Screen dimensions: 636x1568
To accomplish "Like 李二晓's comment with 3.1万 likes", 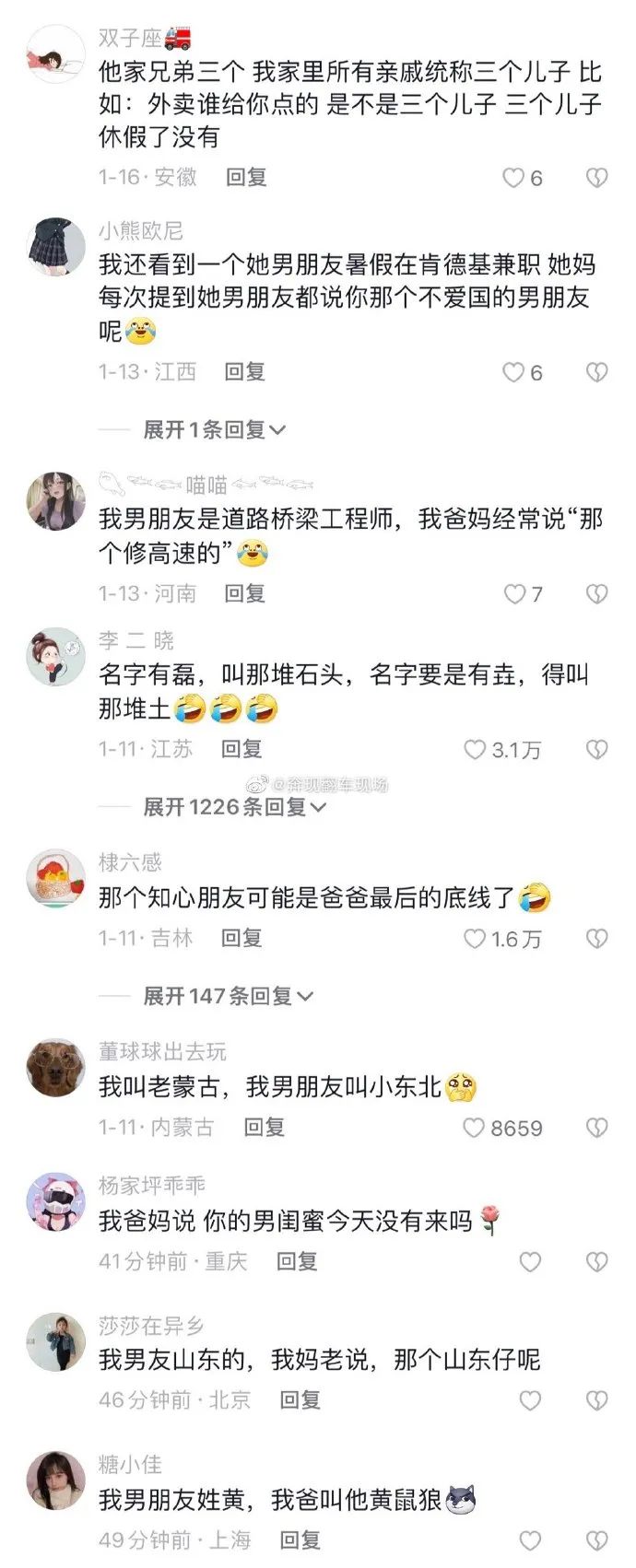I will (x=475, y=750).
